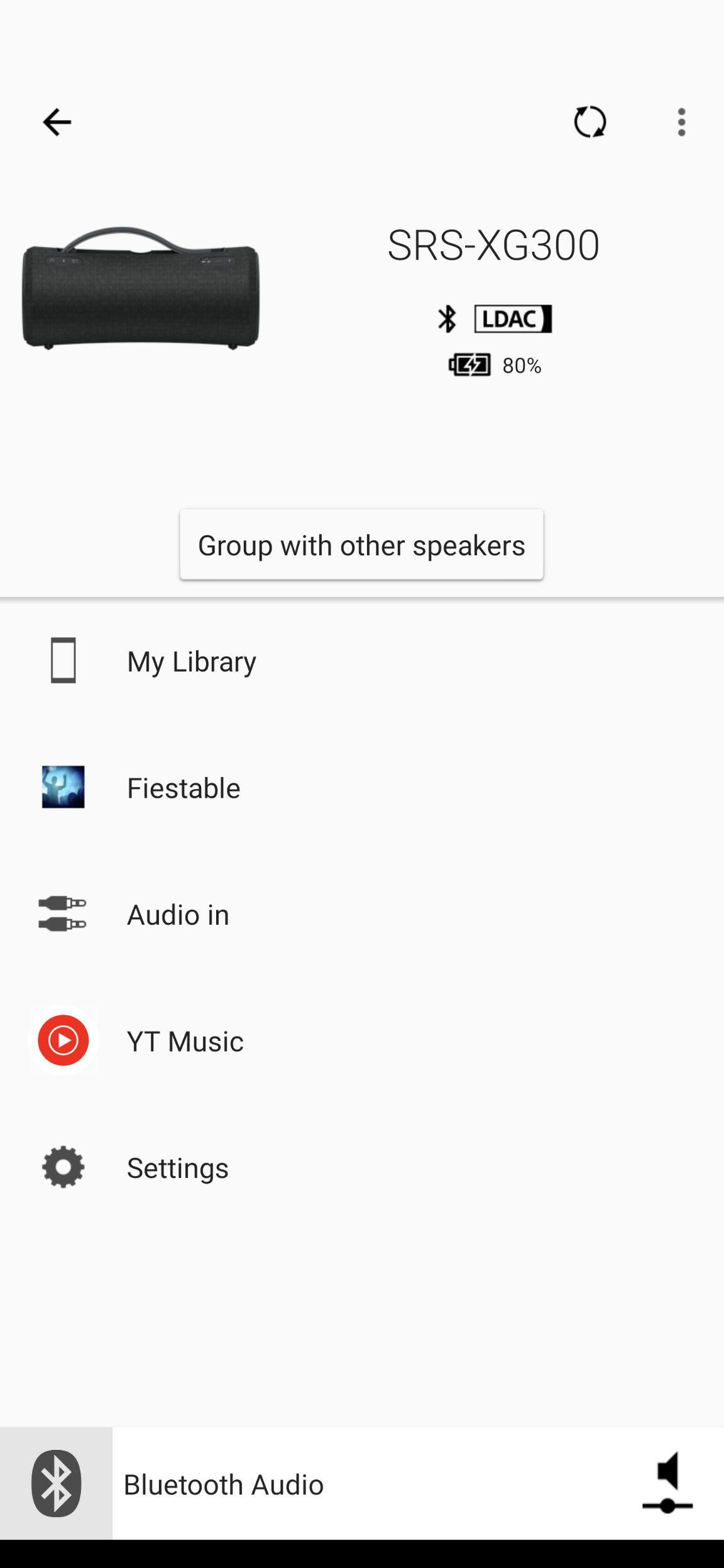Select the Audio in source
The height and width of the screenshot is (1568, 724).
[178, 915]
